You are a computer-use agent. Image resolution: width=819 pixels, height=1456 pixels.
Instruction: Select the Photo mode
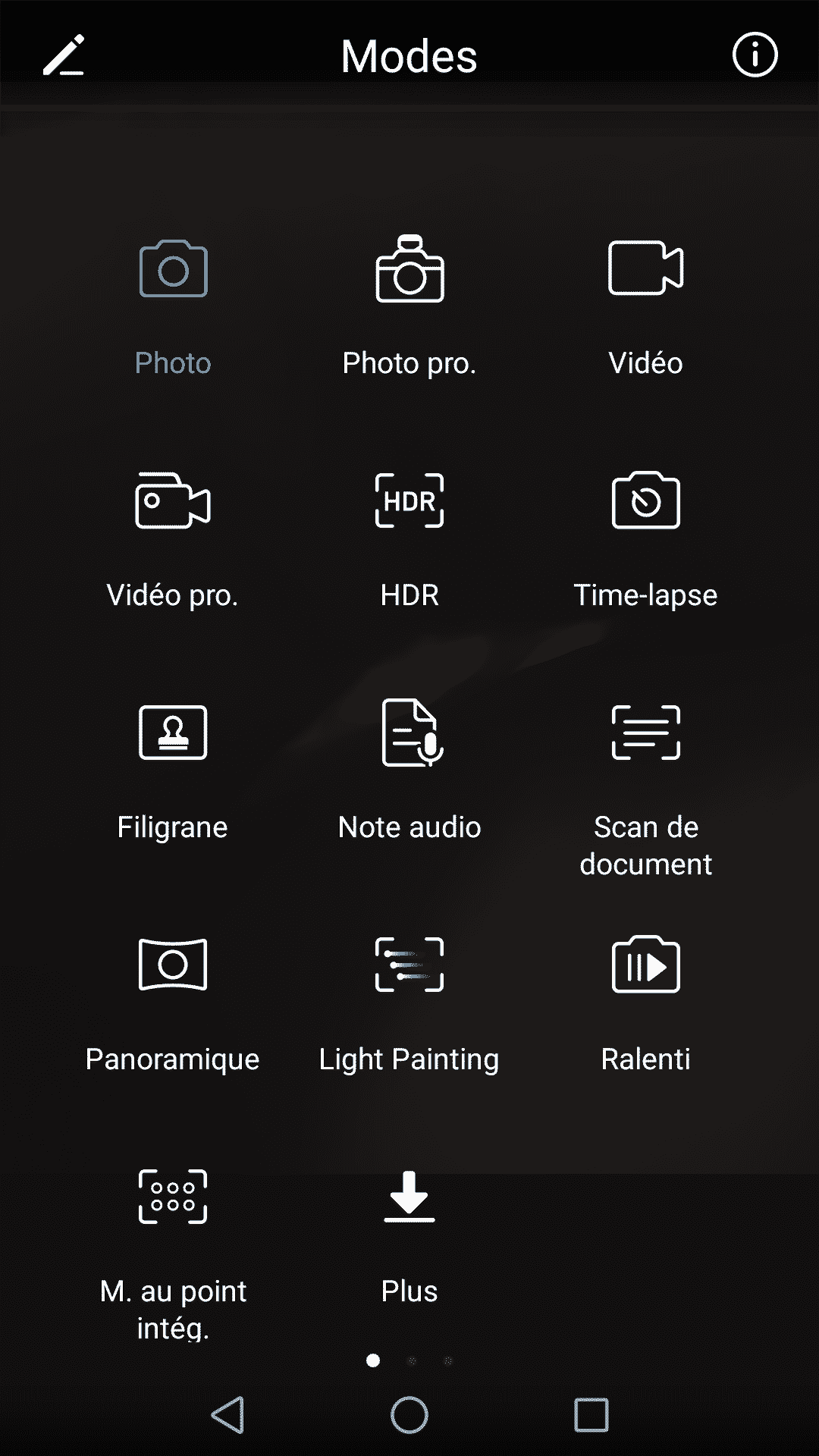[173, 308]
